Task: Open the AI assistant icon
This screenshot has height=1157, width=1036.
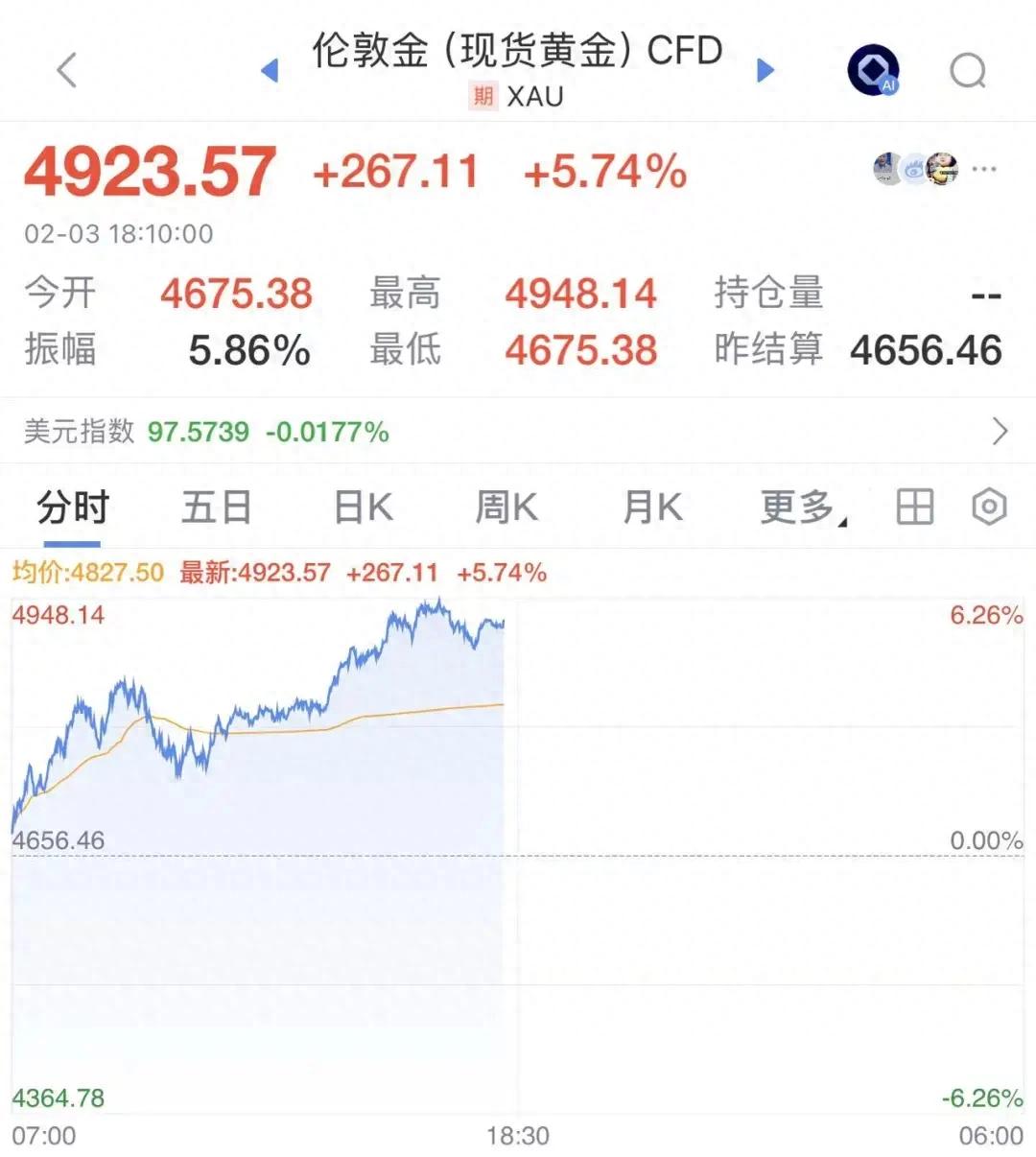Action: (873, 70)
